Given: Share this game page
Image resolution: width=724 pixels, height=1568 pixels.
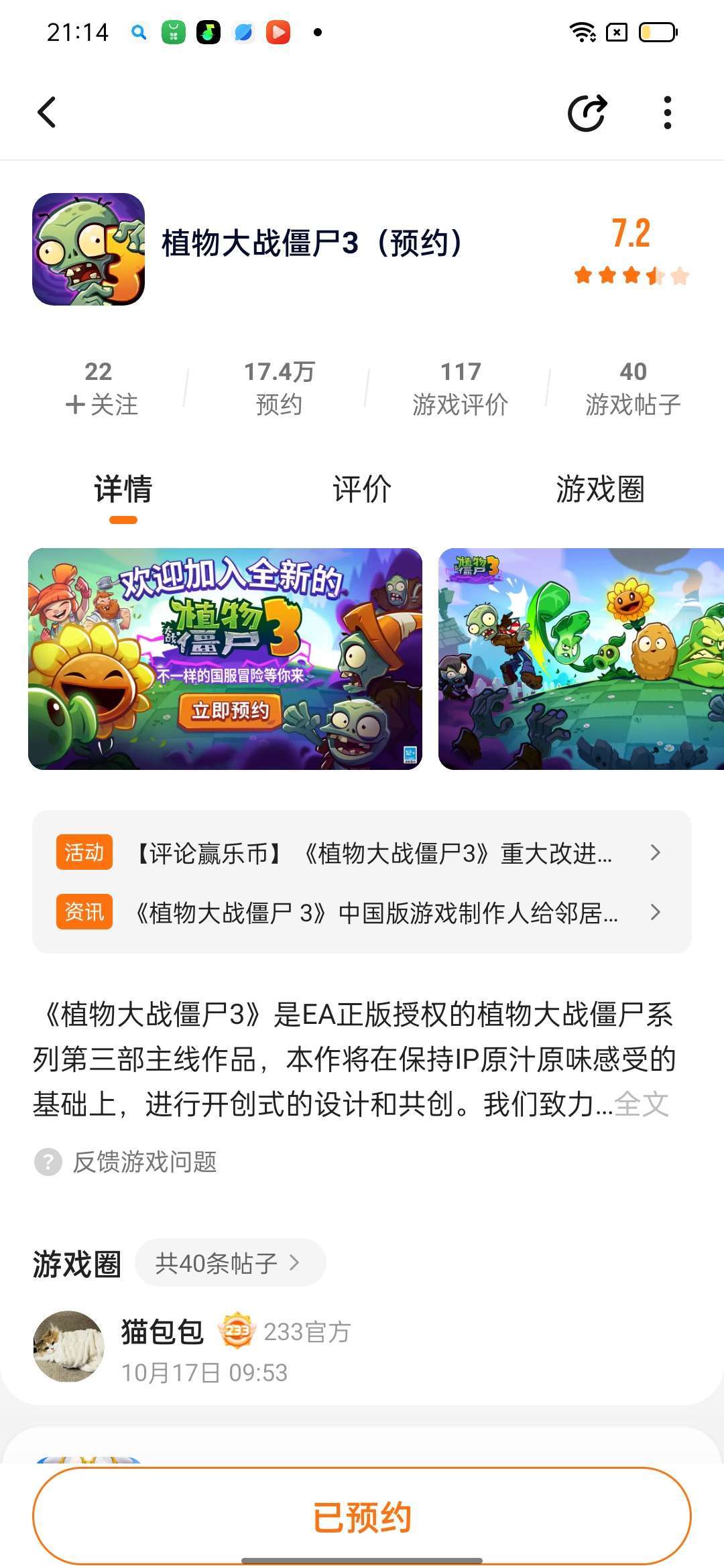Looking at the screenshot, I should point(587,113).
